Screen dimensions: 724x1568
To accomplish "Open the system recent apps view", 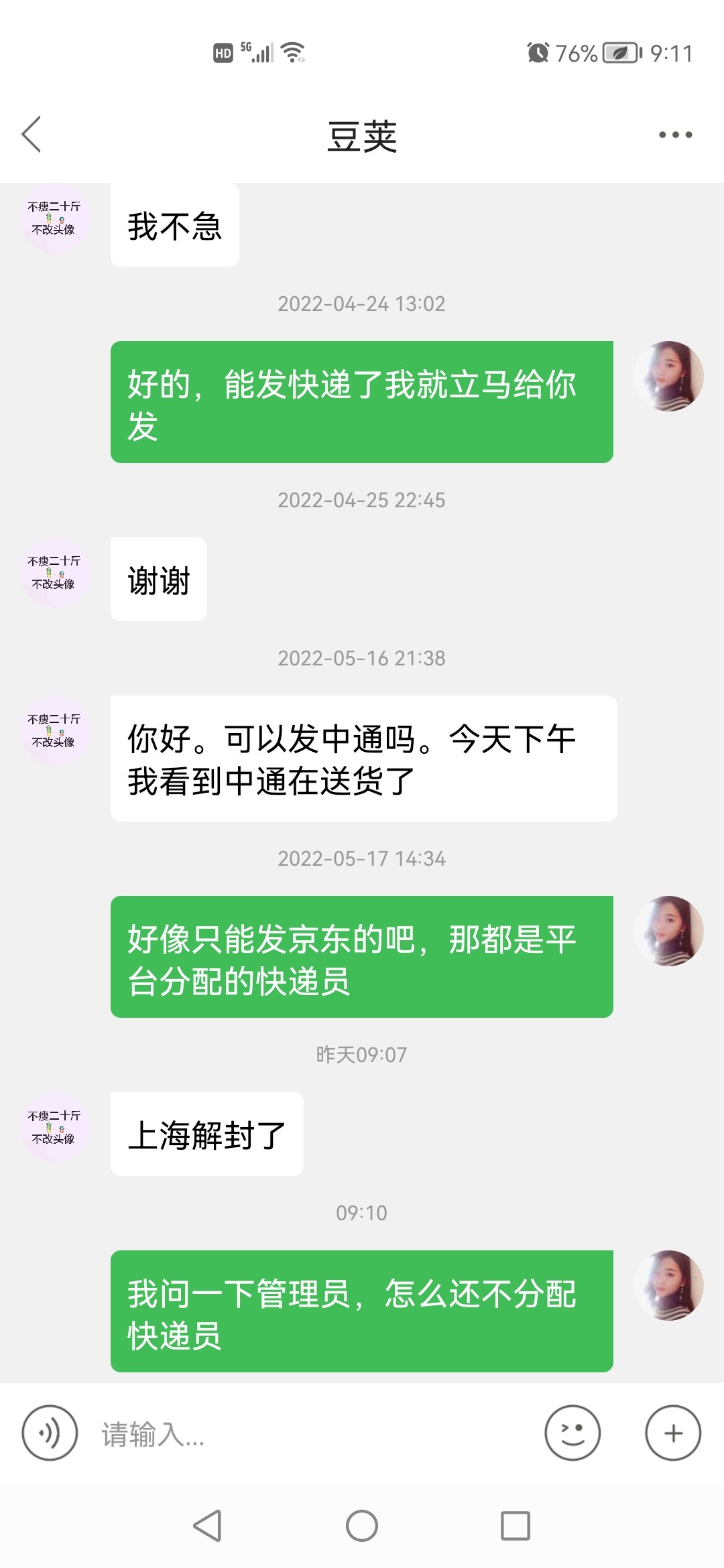I will [x=516, y=1526].
